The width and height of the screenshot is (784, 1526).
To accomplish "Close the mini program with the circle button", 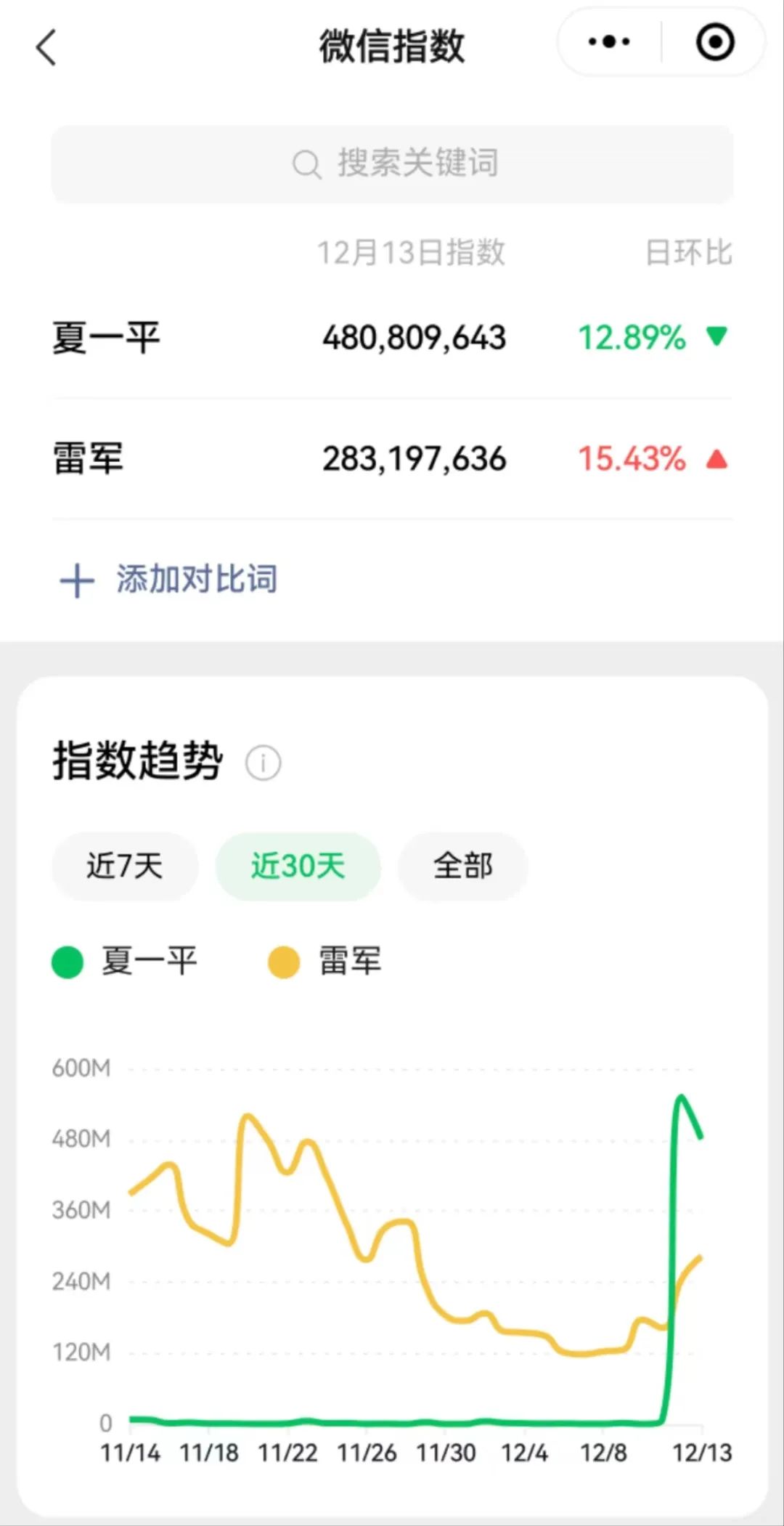I will (714, 42).
